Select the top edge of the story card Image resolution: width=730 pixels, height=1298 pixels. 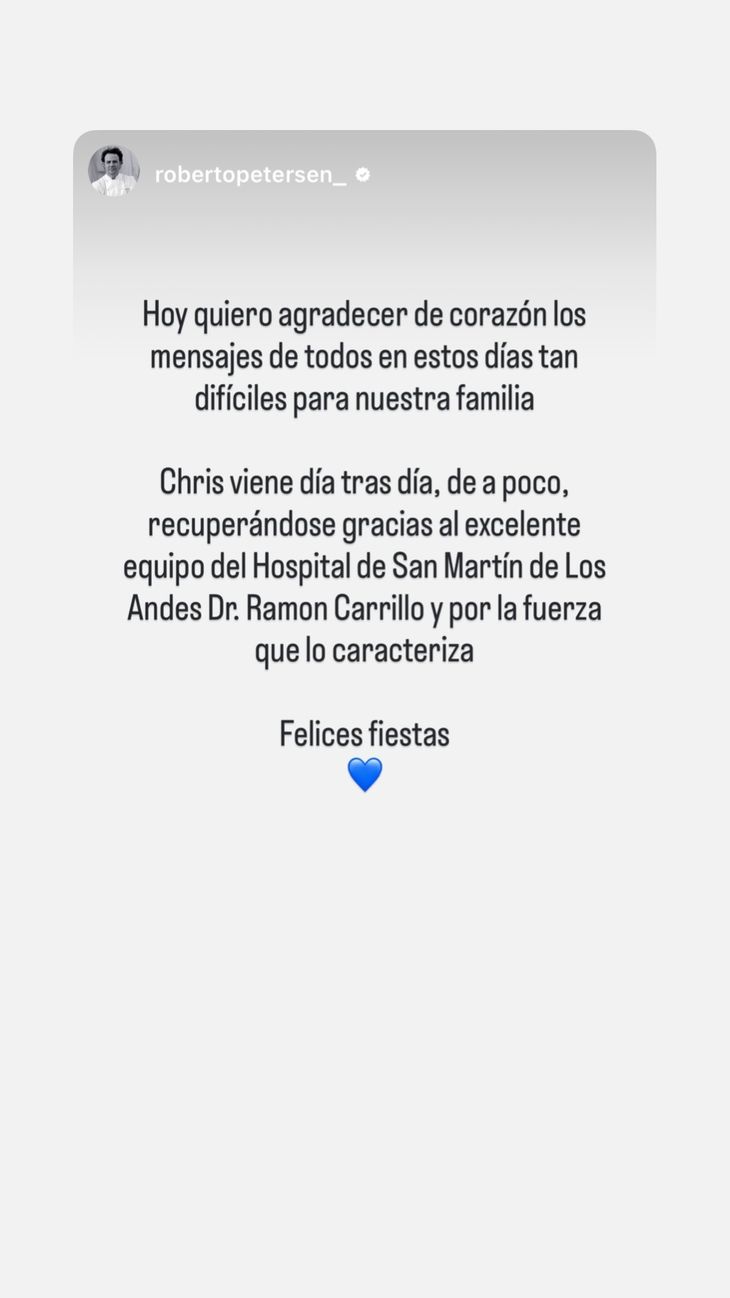point(365,131)
